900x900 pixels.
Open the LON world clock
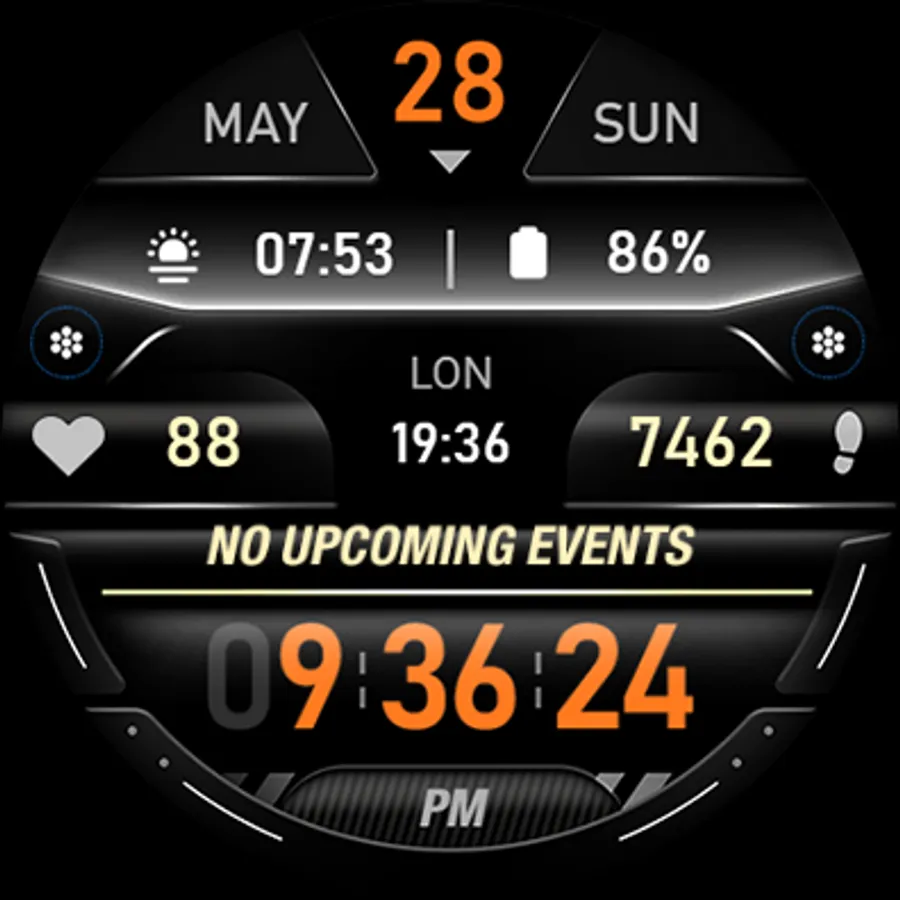point(451,409)
